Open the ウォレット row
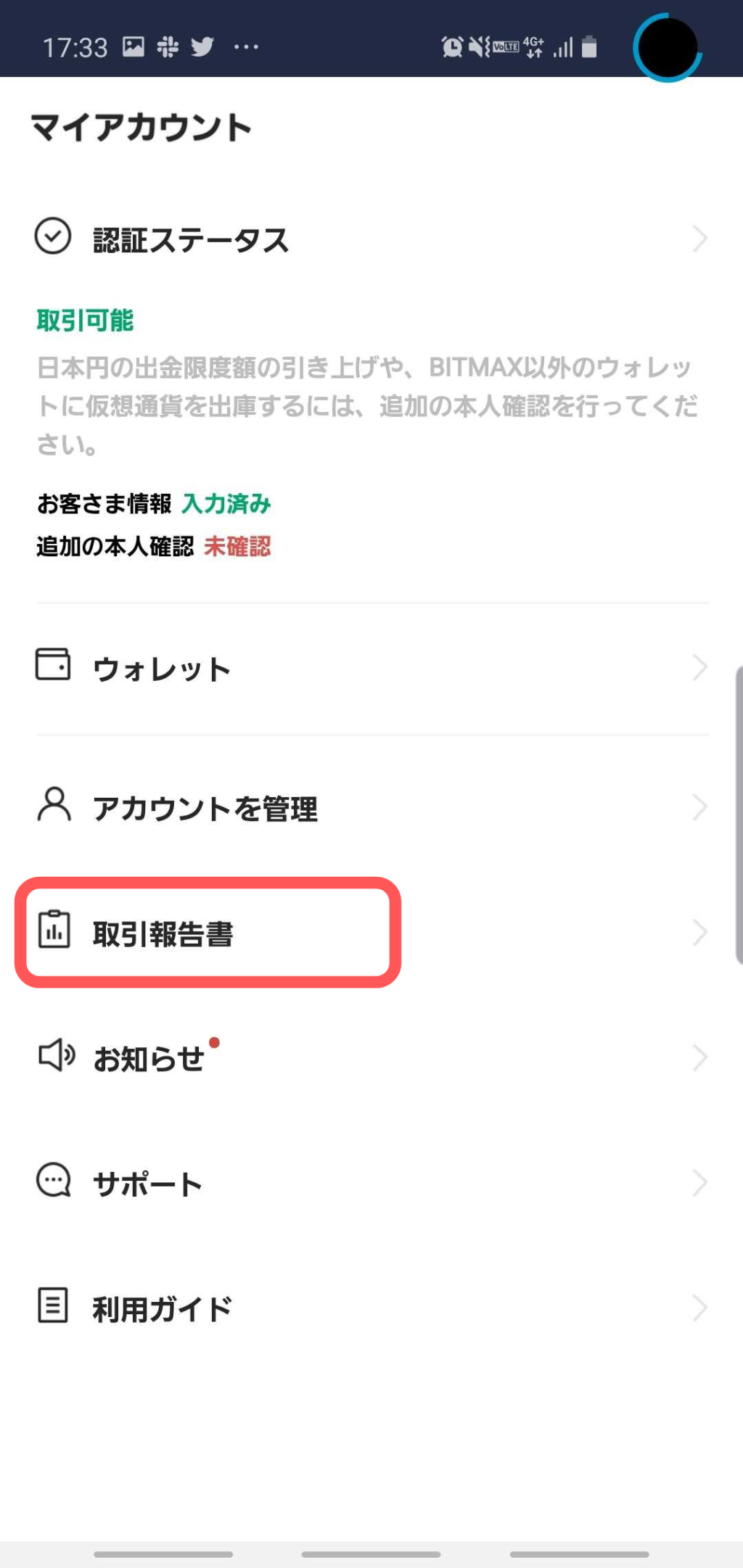 pyautogui.click(x=371, y=667)
